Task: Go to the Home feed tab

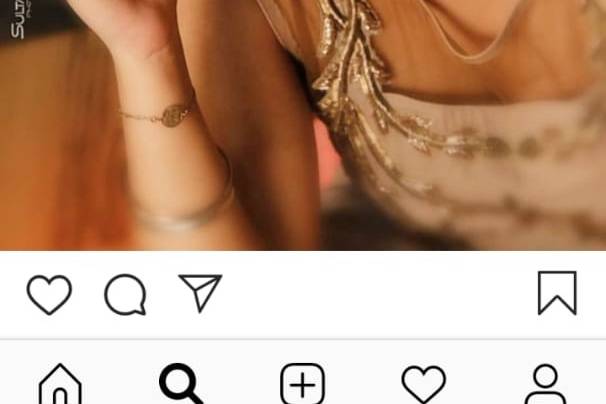Action: (x=60, y=385)
